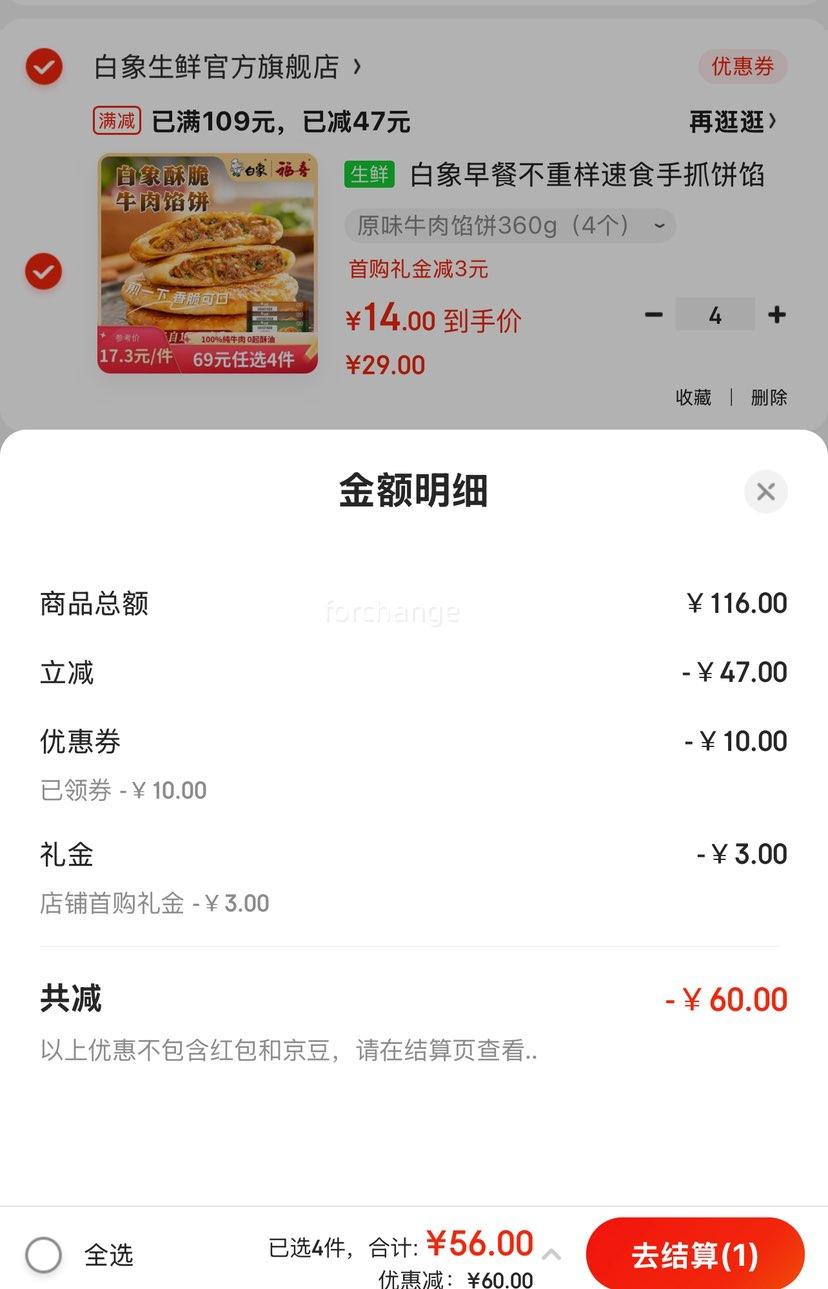The width and height of the screenshot is (828, 1289).
Task: Open 白象生鲜官方旗舰店 store page
Action: 227,67
